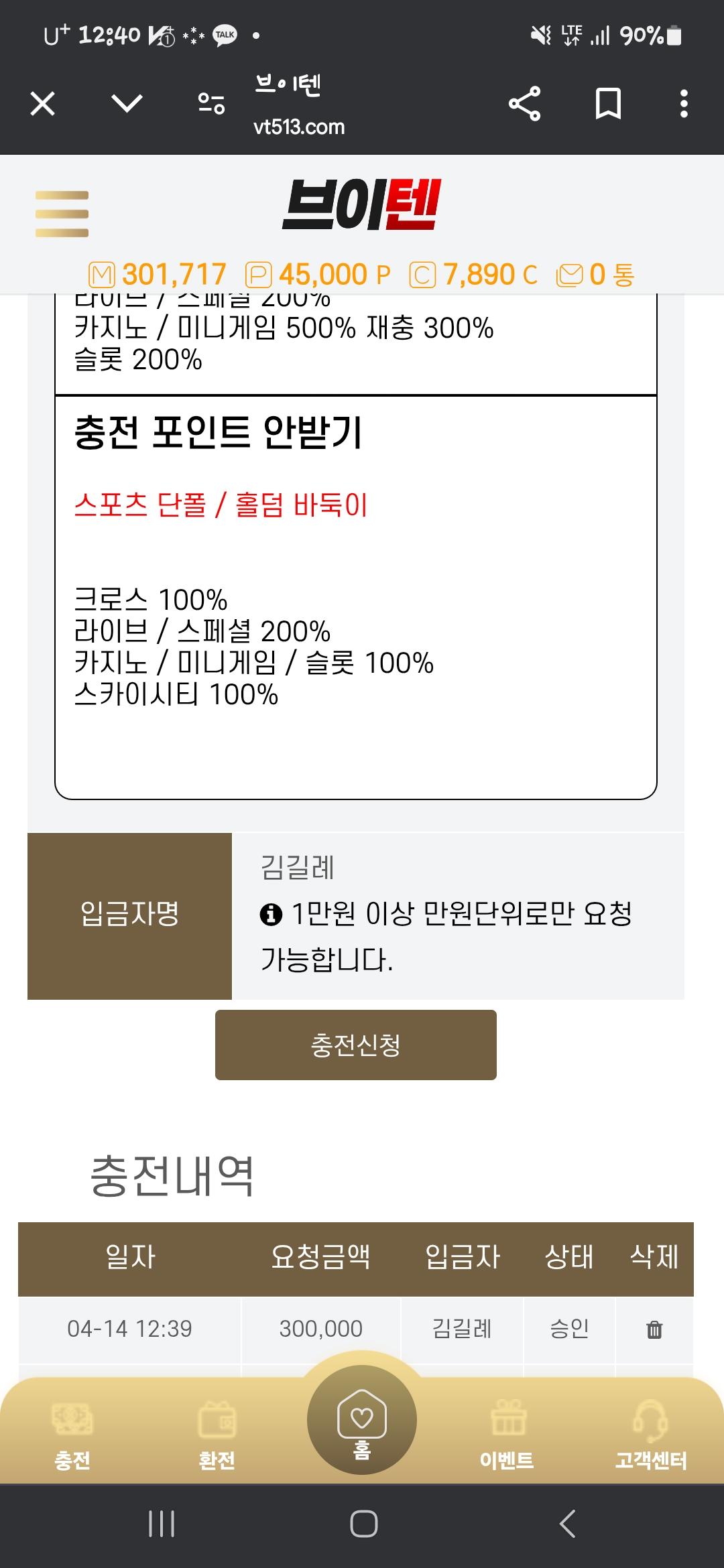
Task: Share the vt513.com page
Action: (524, 104)
